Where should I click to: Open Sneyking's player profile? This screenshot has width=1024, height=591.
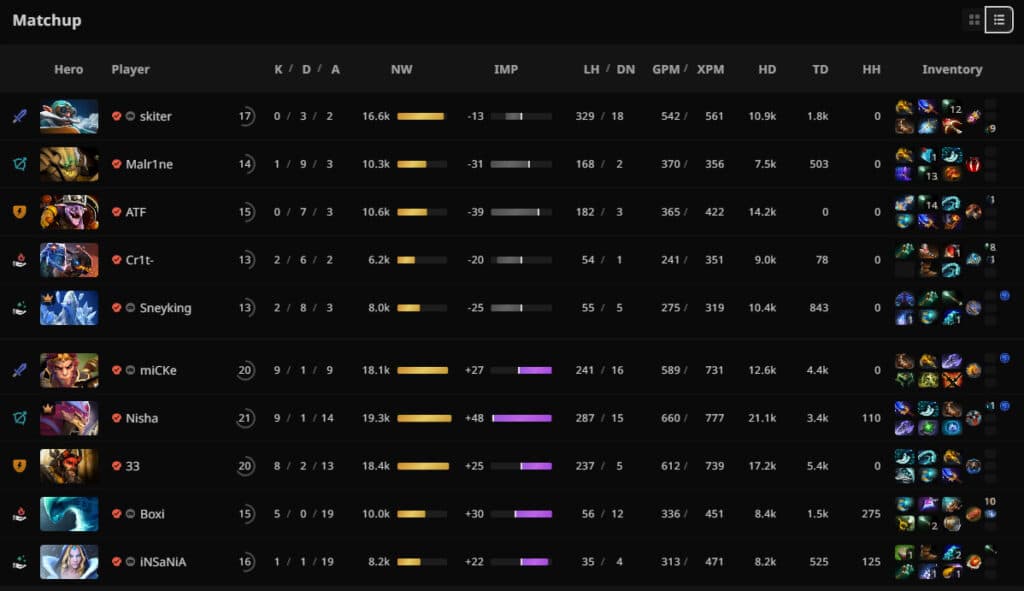pos(165,308)
